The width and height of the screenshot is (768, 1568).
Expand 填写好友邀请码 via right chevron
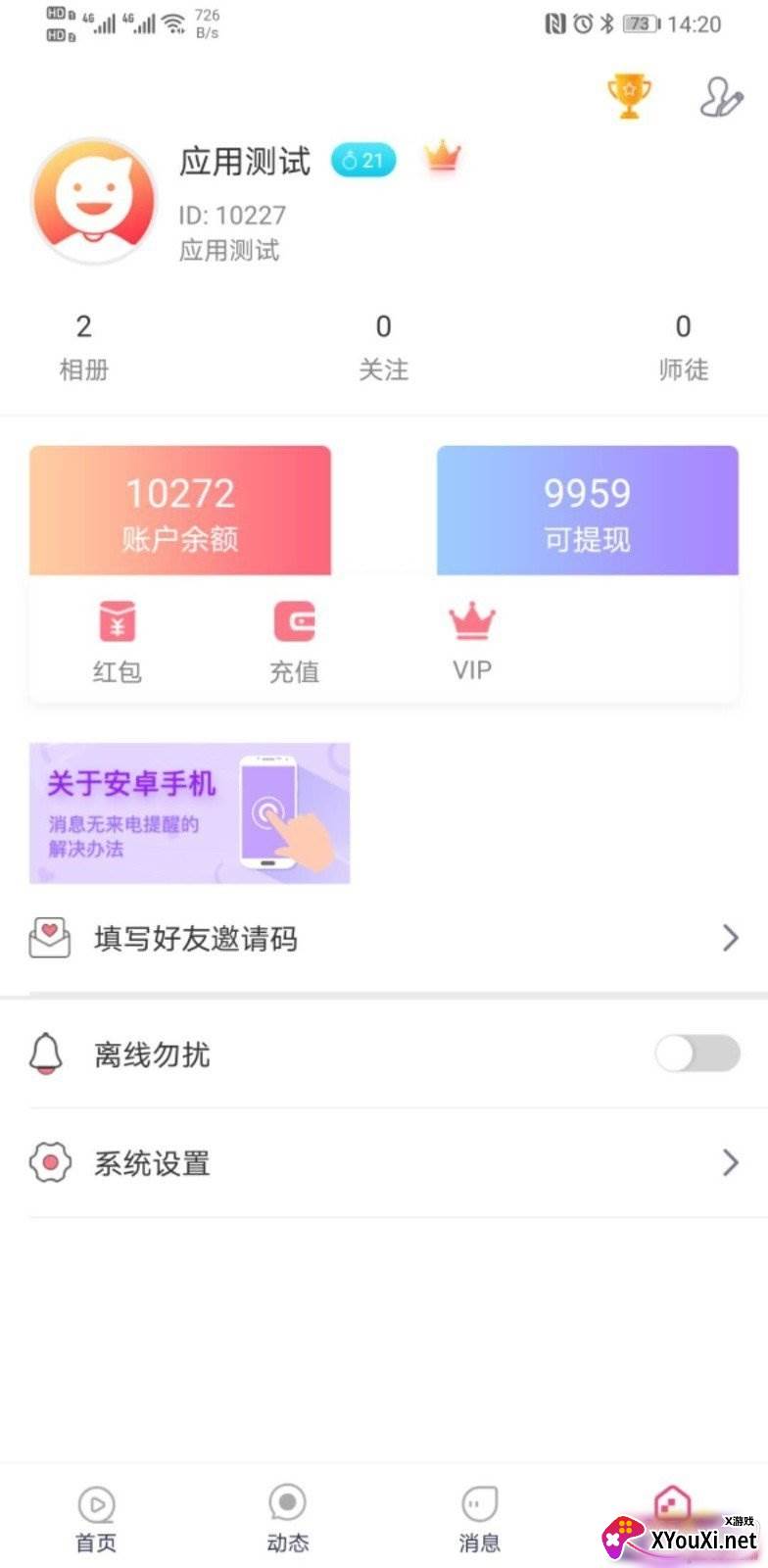point(730,938)
